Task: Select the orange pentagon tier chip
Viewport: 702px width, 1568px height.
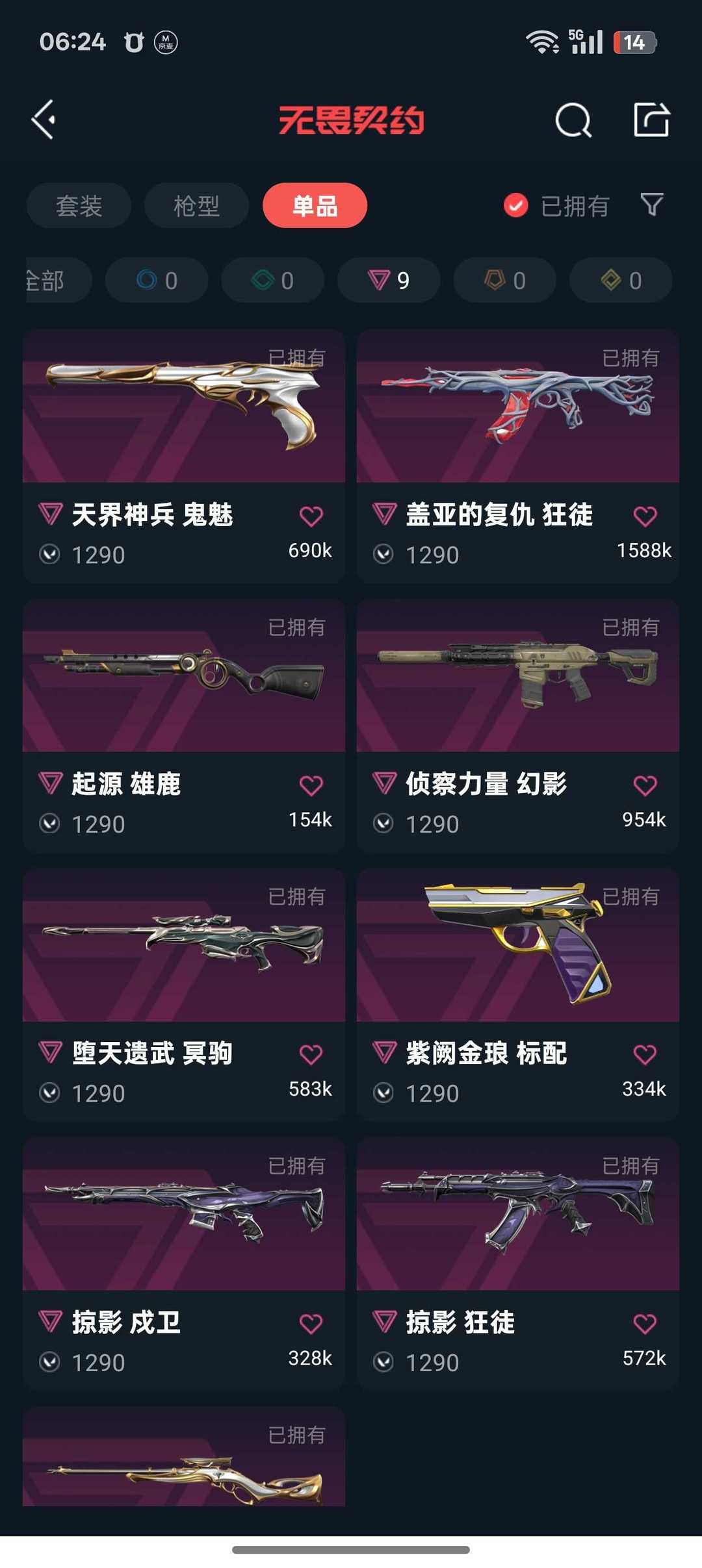Action: pos(504,281)
